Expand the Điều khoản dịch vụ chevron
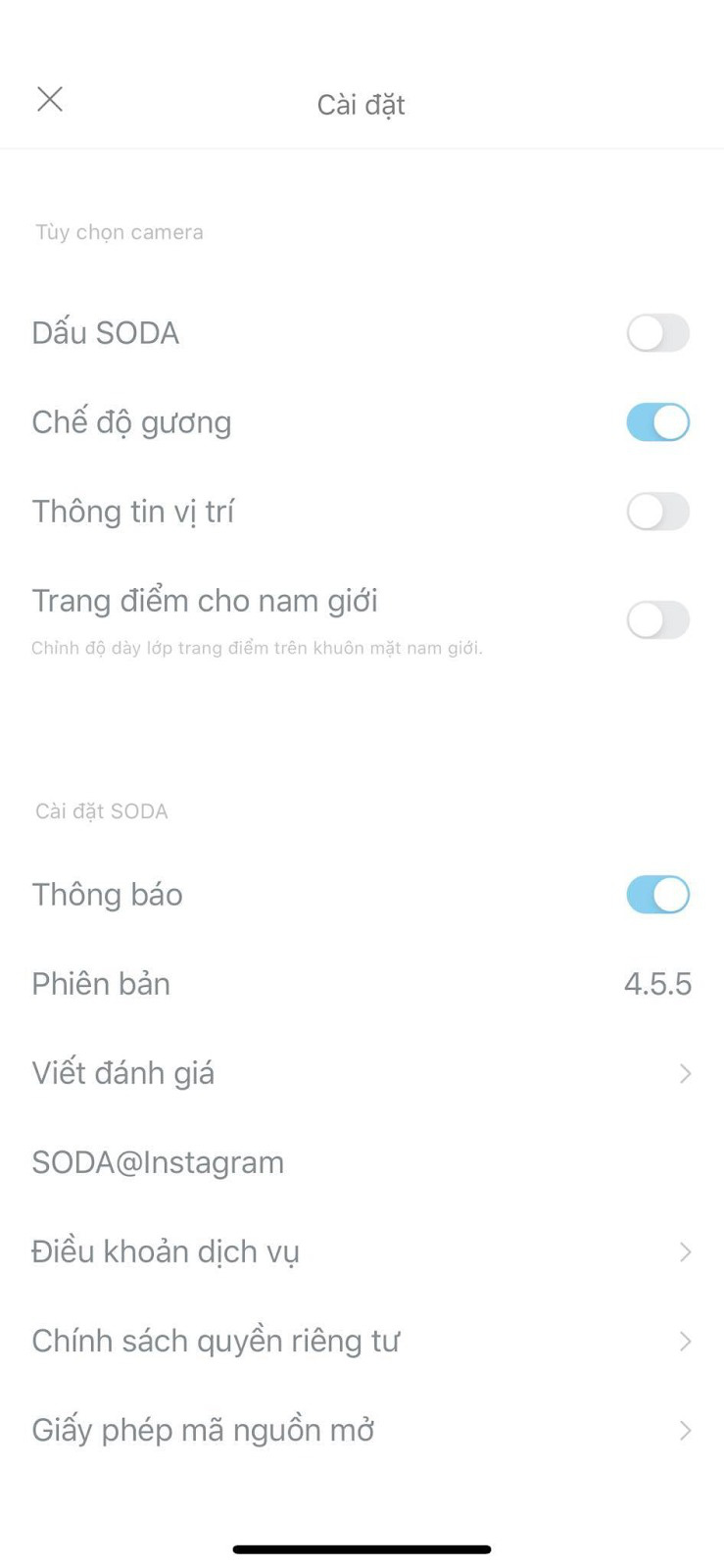 (x=685, y=1251)
